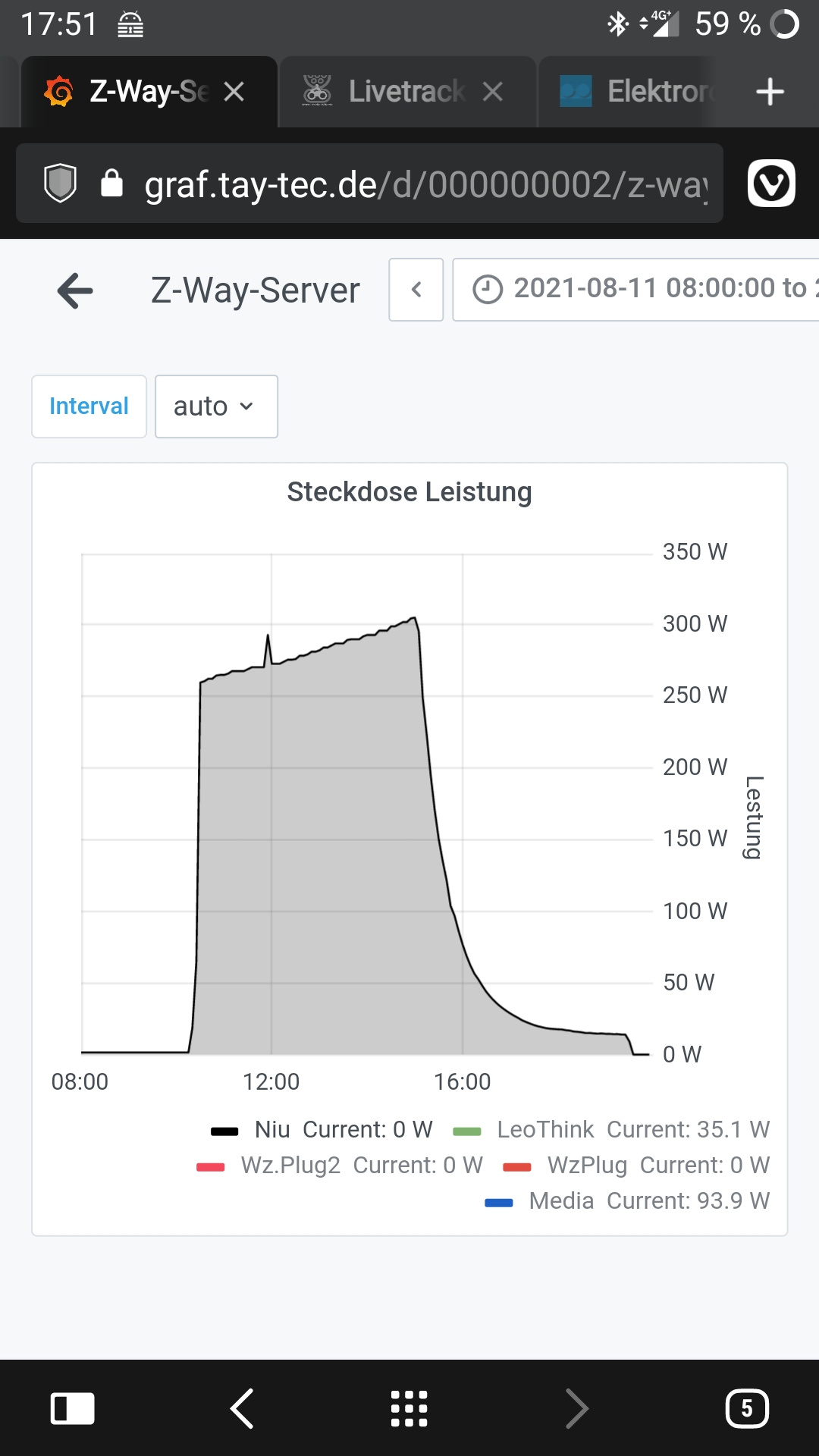819x1456 pixels.
Task: Open the Steckdose Leistung panel menu
Action: tap(409, 492)
